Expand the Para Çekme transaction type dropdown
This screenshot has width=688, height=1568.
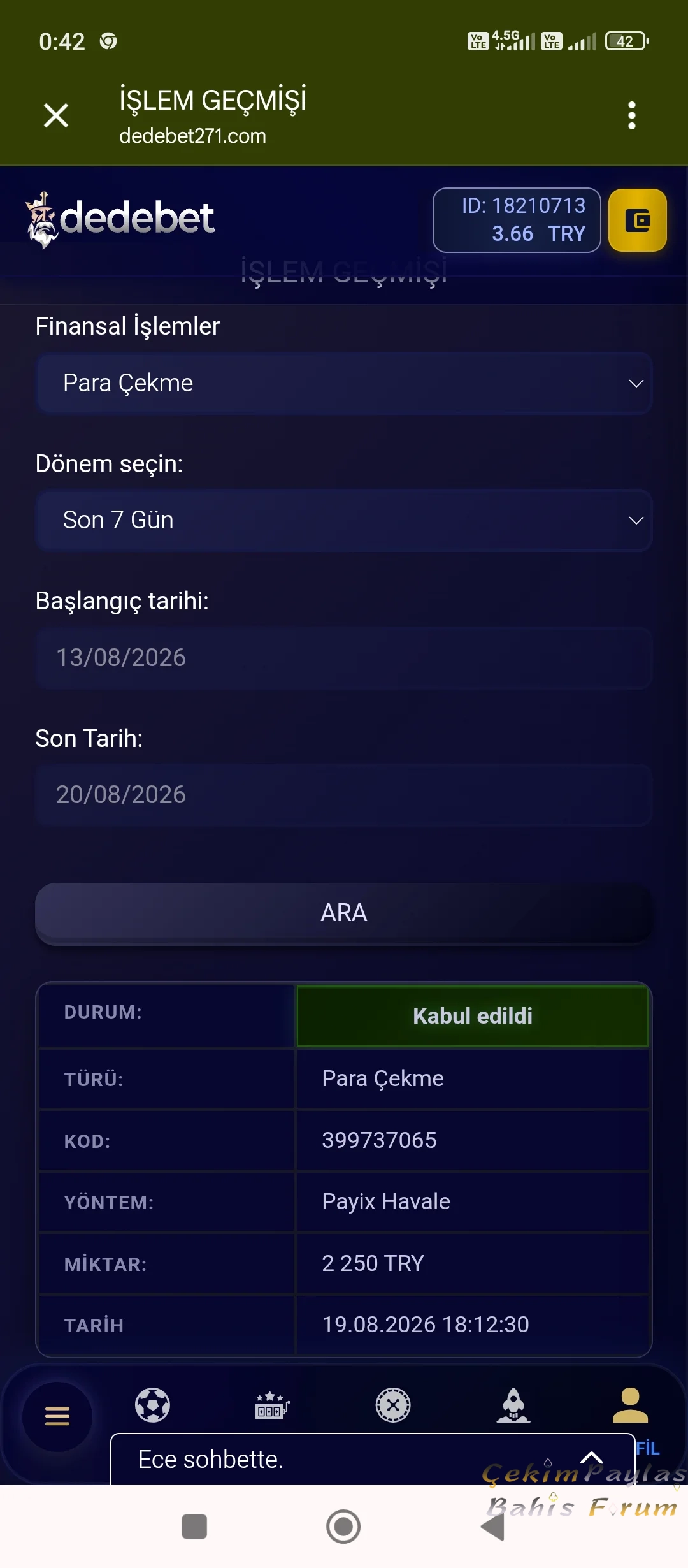[x=344, y=383]
